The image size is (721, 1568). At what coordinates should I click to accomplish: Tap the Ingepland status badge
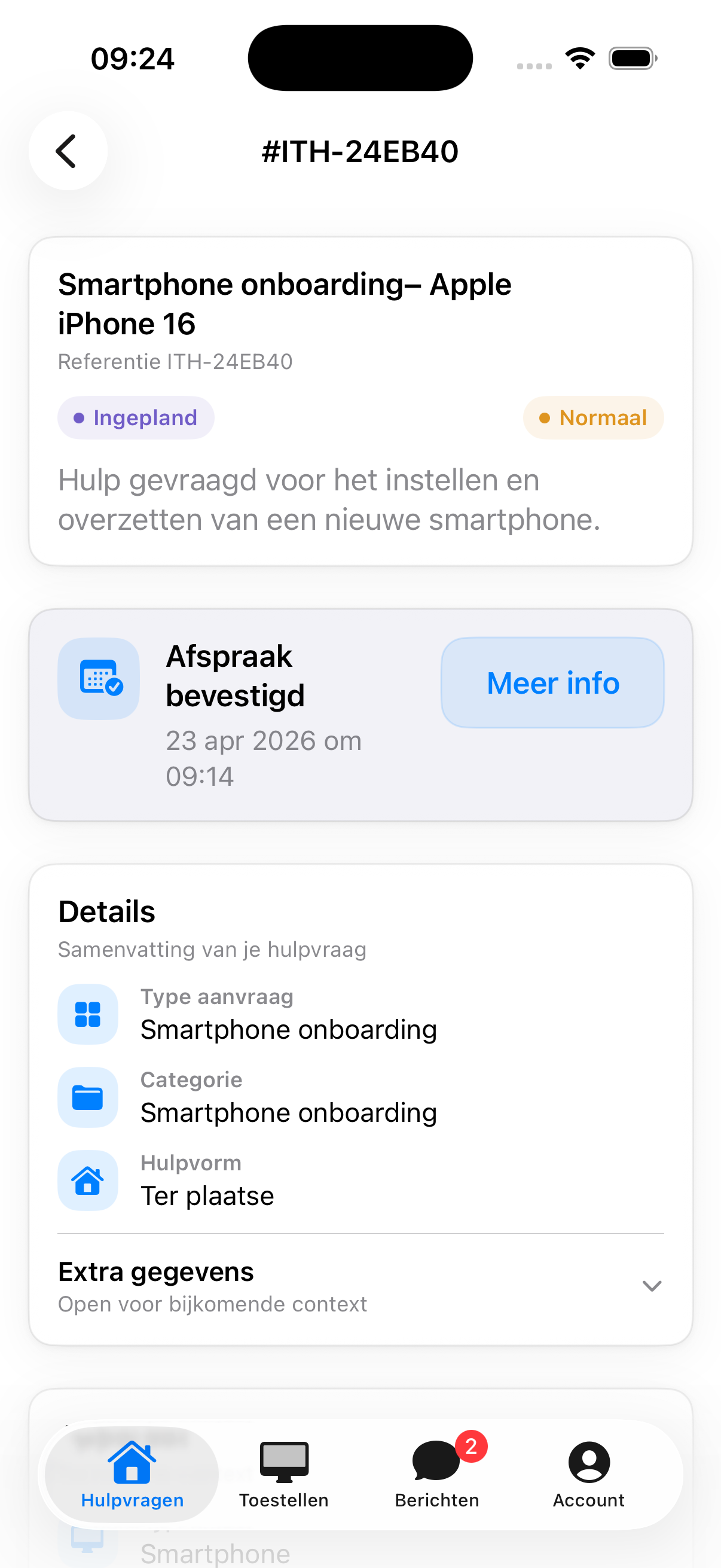pos(136,417)
